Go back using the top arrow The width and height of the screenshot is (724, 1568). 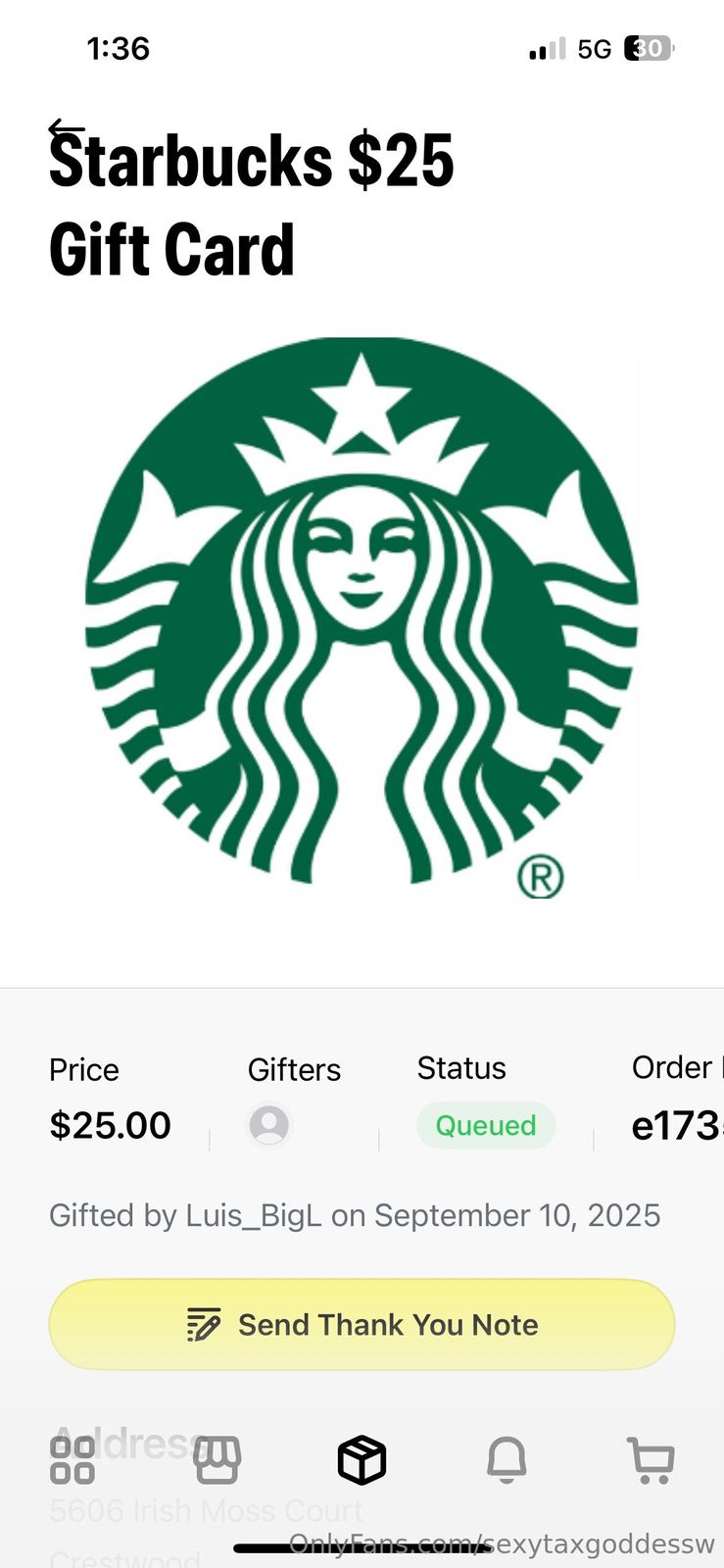[x=67, y=130]
